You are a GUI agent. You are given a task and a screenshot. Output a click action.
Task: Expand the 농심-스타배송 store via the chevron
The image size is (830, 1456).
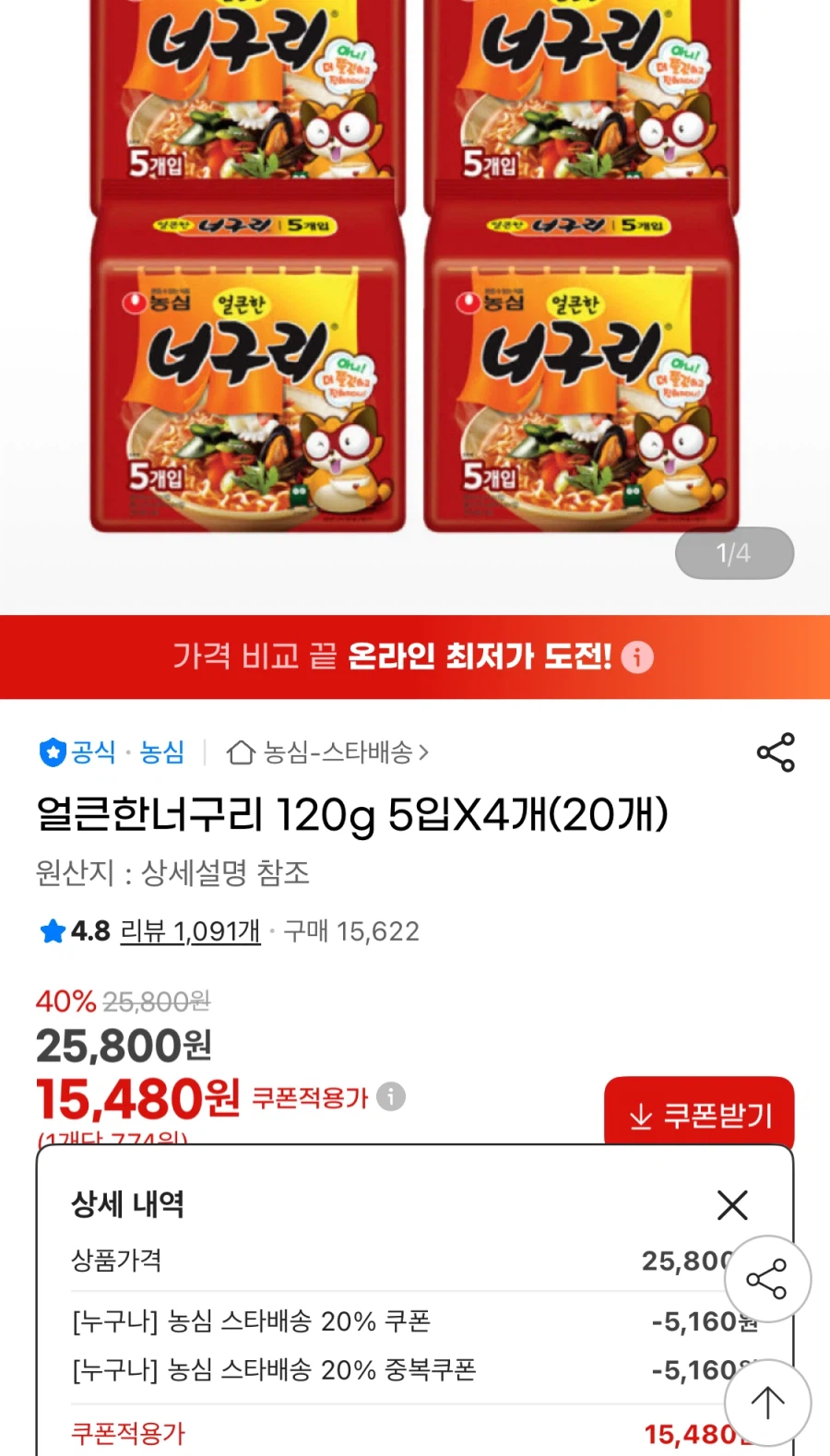pos(424,752)
